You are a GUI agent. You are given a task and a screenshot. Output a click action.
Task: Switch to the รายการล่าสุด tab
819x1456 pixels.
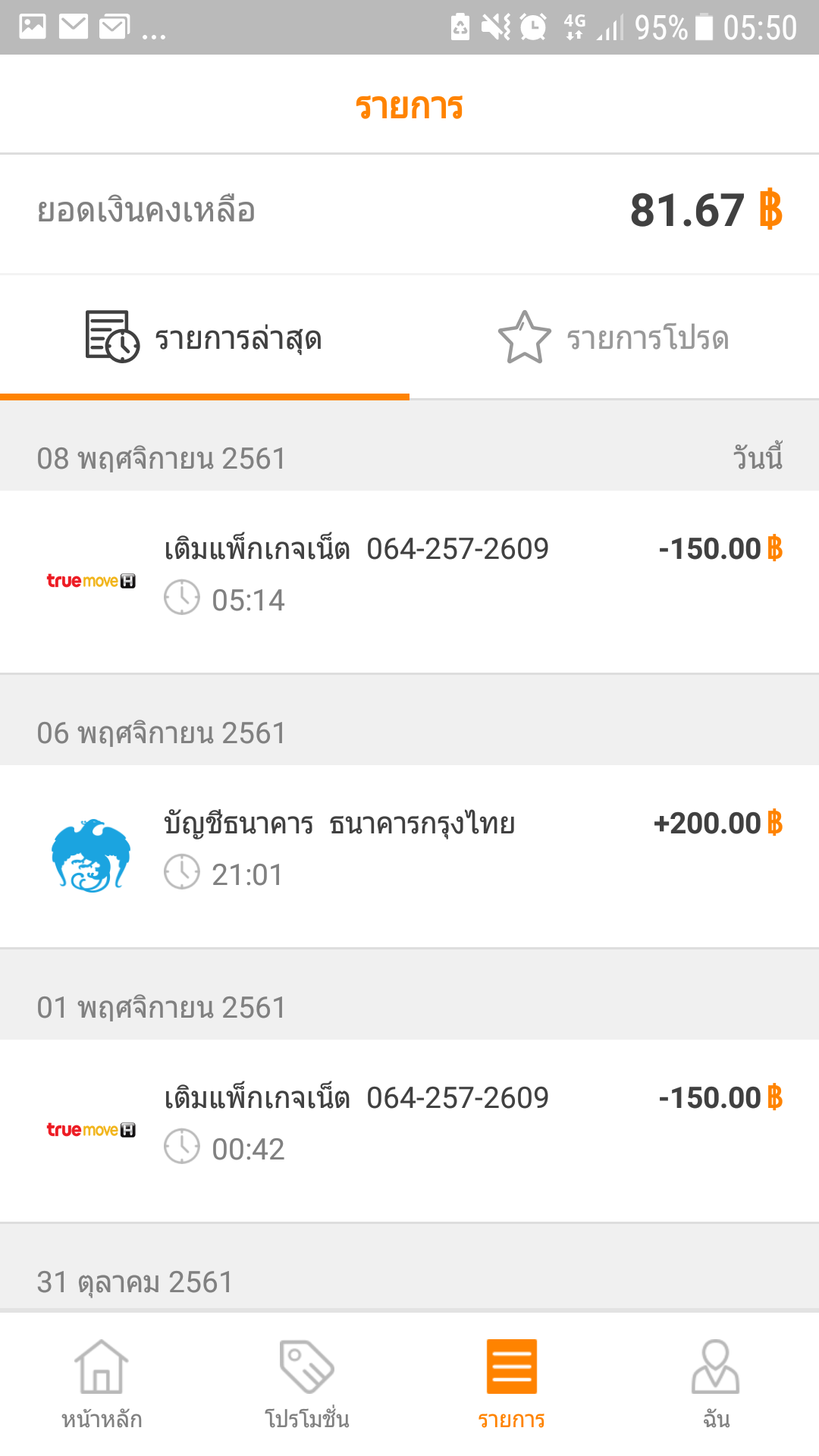click(x=205, y=338)
